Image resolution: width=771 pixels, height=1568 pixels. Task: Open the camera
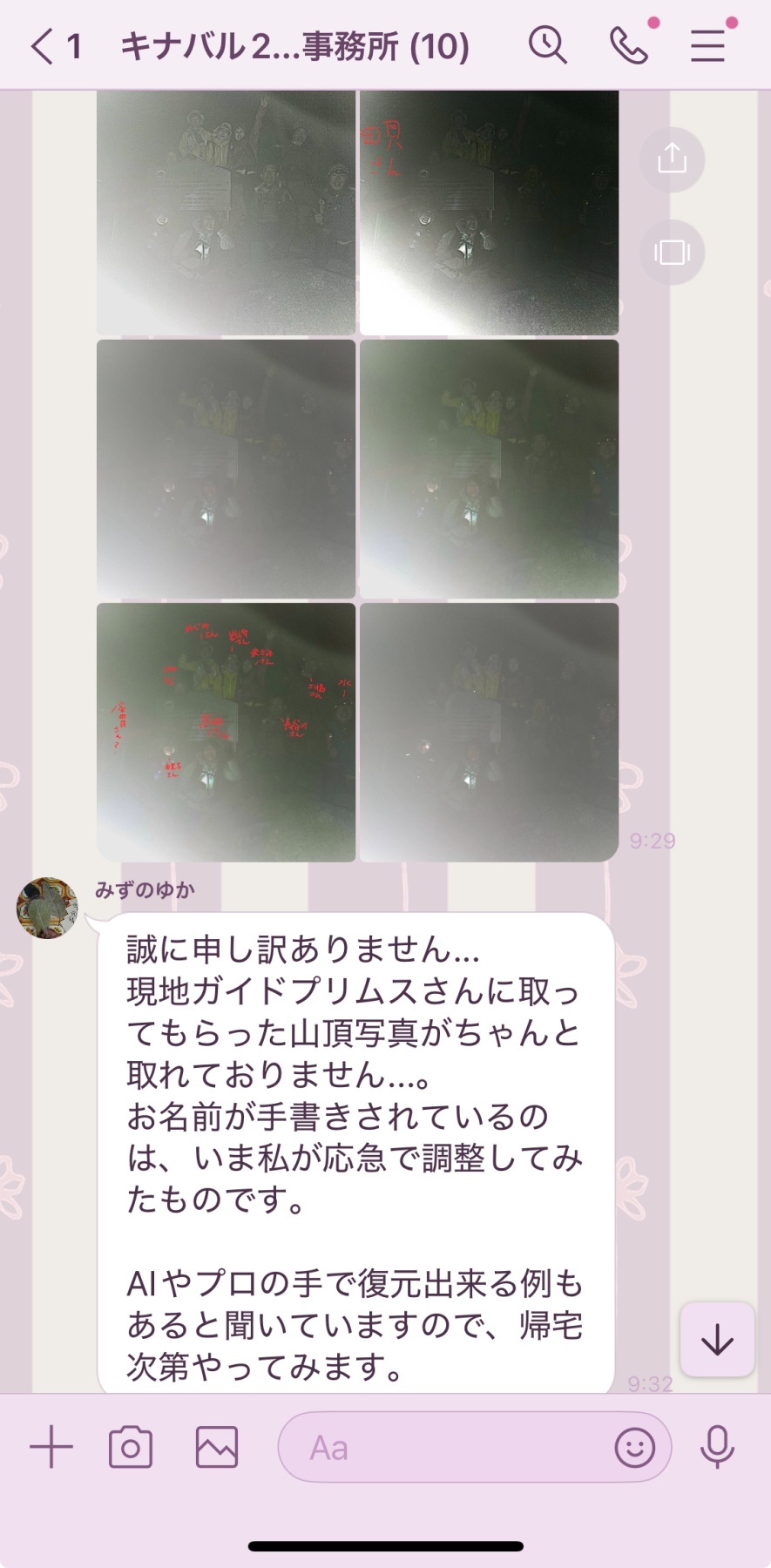coord(131,1448)
